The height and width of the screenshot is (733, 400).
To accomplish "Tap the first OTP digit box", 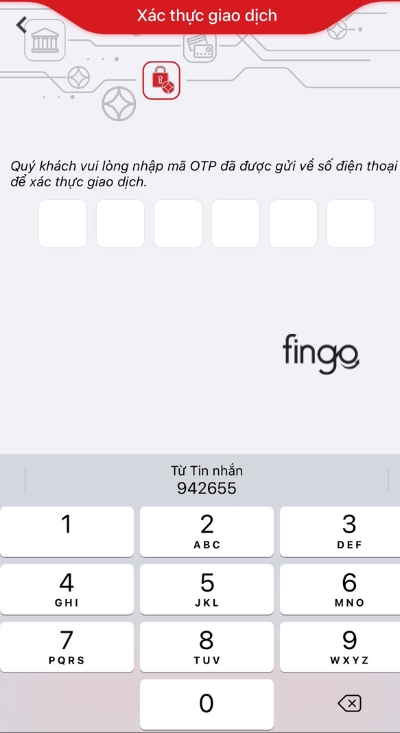I will (x=63, y=223).
